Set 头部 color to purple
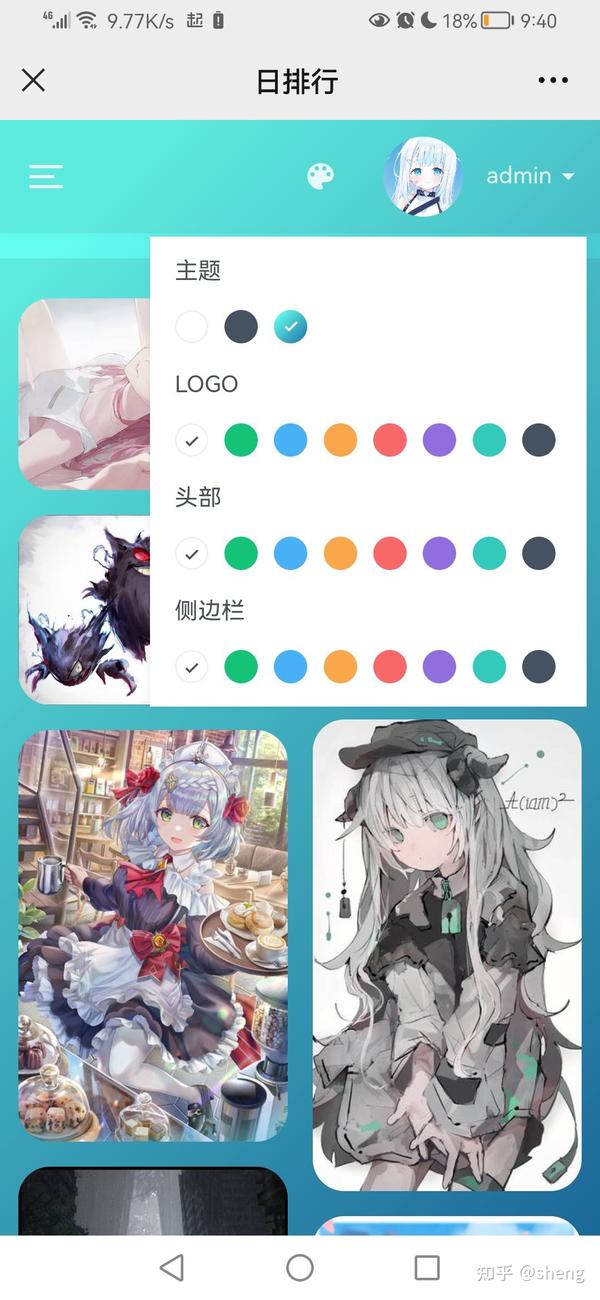This screenshot has height=1300, width=600. point(440,553)
